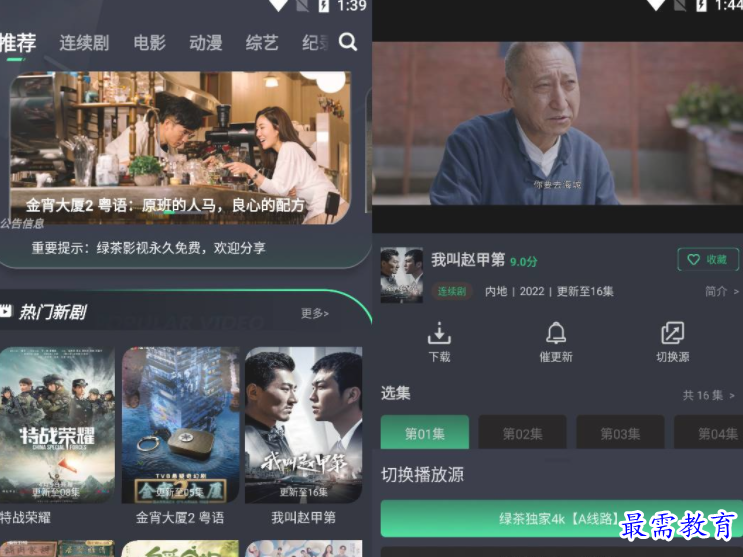Tap the 下载 download button
Image resolution: width=743 pixels, height=557 pixels.
point(439,341)
